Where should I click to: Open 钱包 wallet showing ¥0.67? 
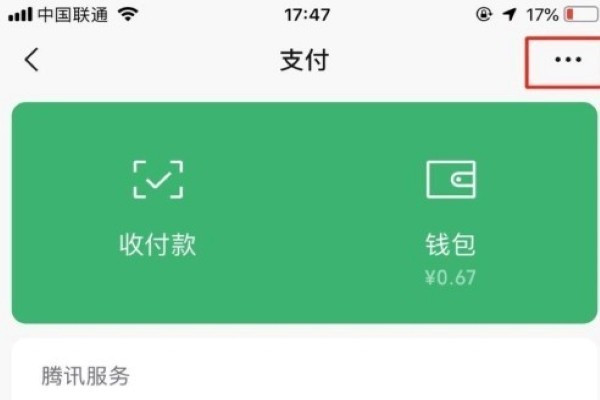[x=450, y=215]
